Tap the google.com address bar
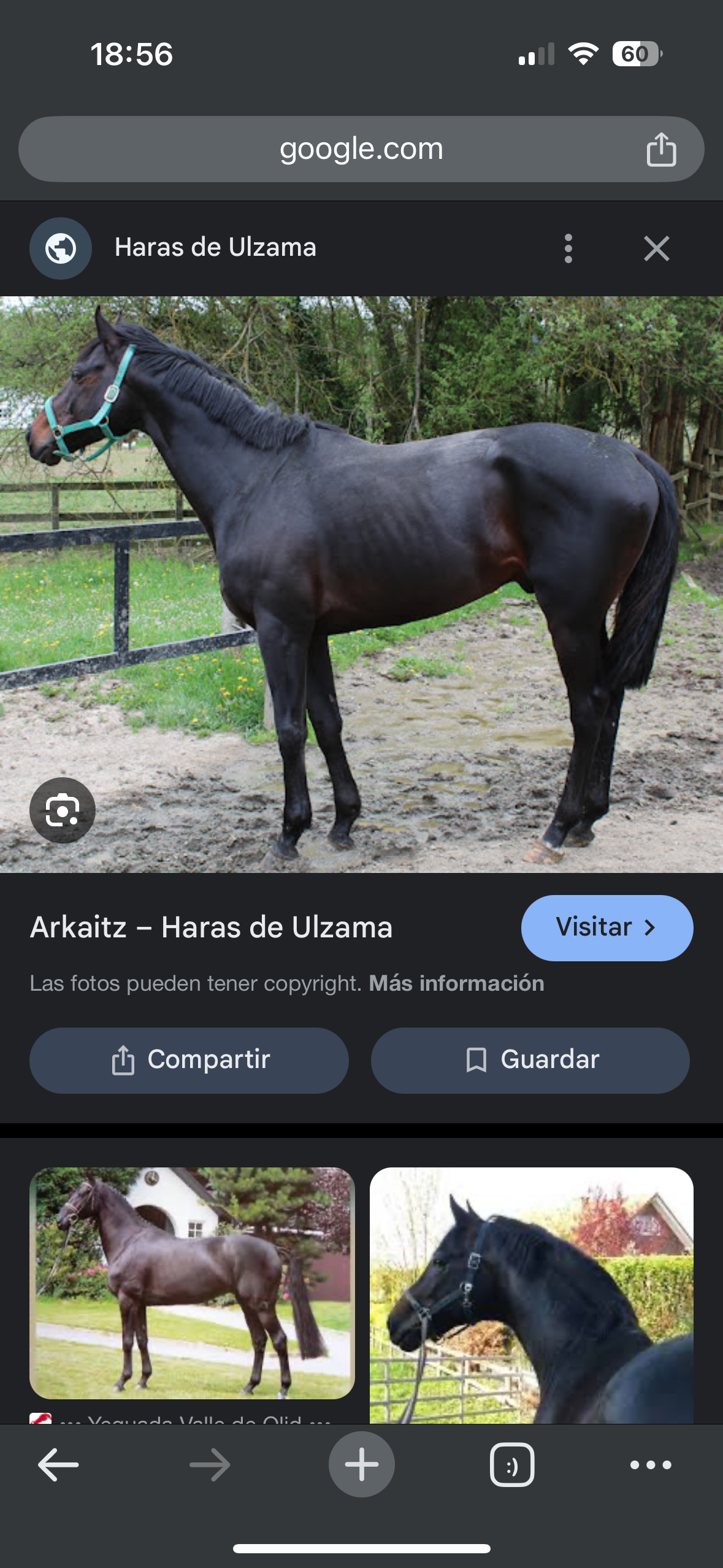The width and height of the screenshot is (723, 1568). (361, 149)
